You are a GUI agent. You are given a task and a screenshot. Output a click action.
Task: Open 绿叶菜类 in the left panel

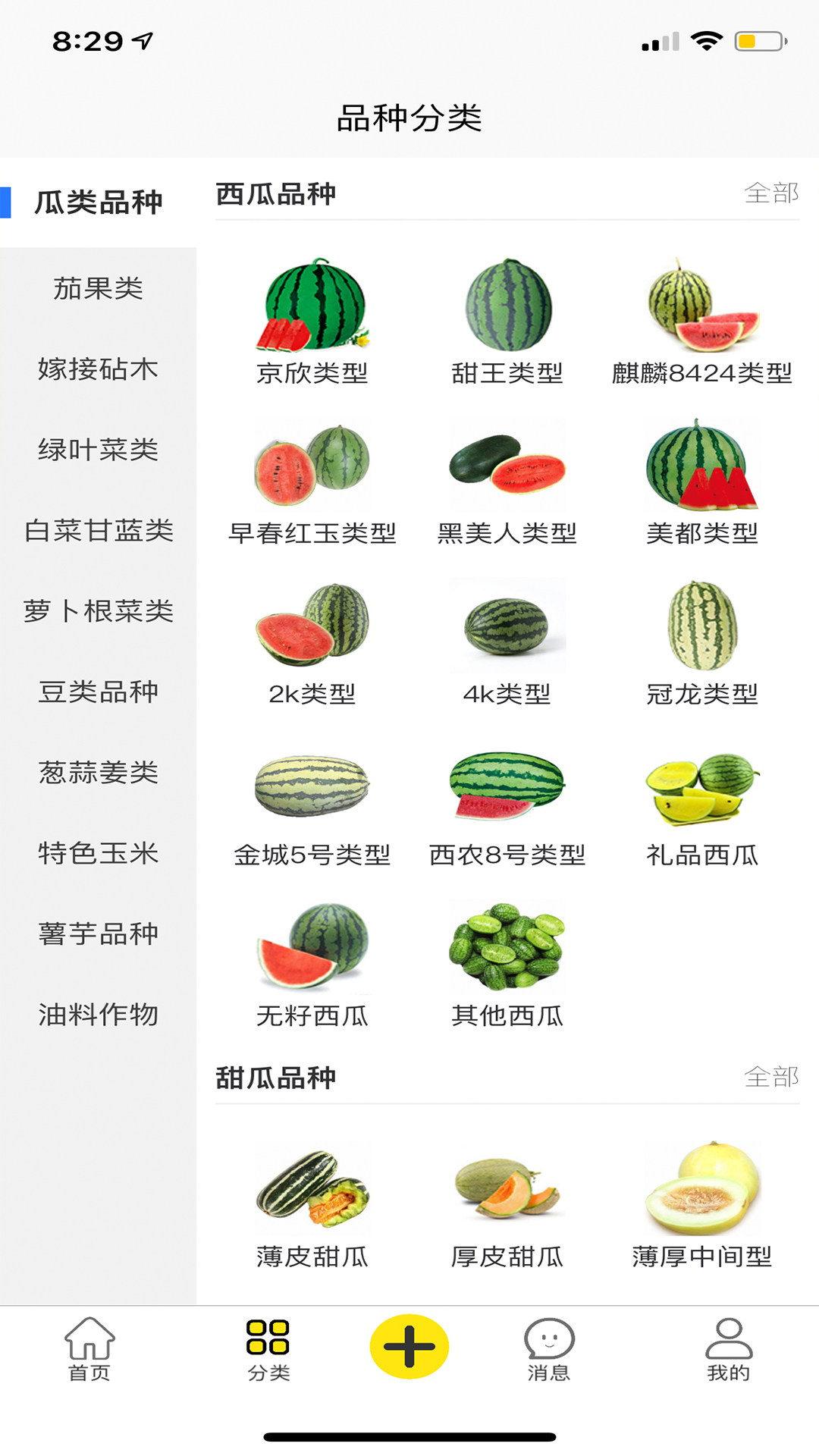[99, 450]
